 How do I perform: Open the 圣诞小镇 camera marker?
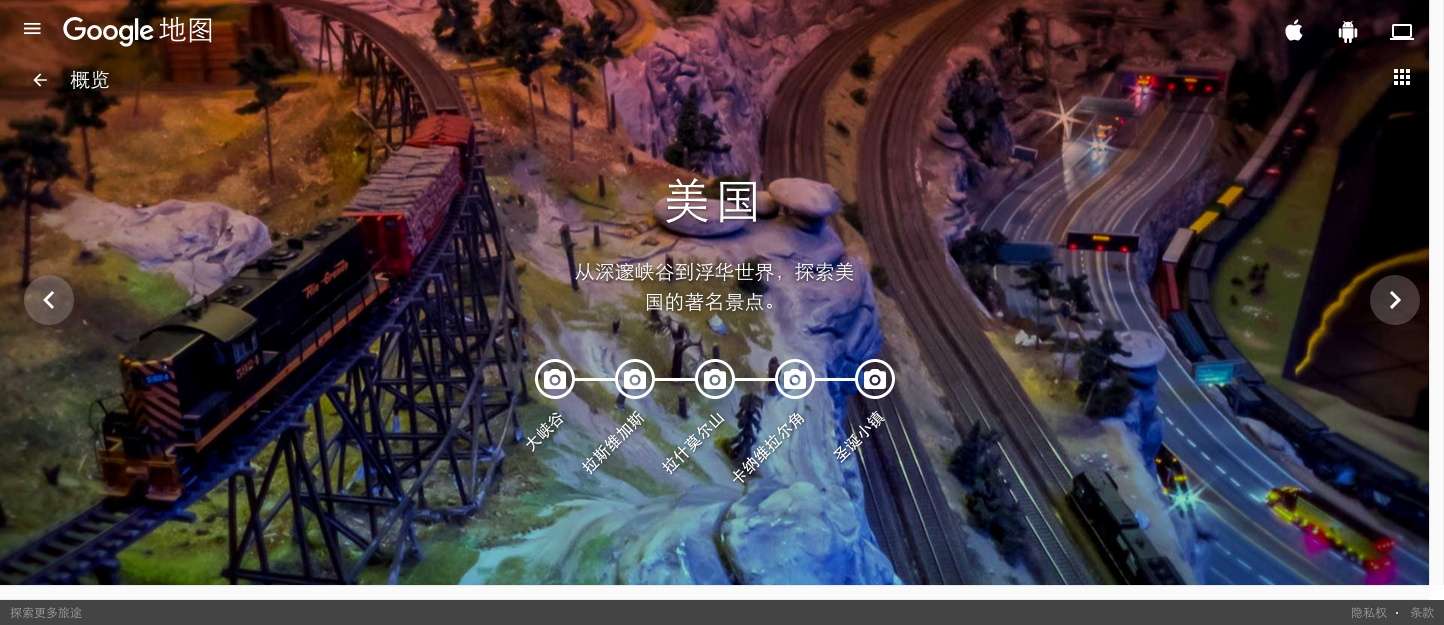tap(875, 379)
